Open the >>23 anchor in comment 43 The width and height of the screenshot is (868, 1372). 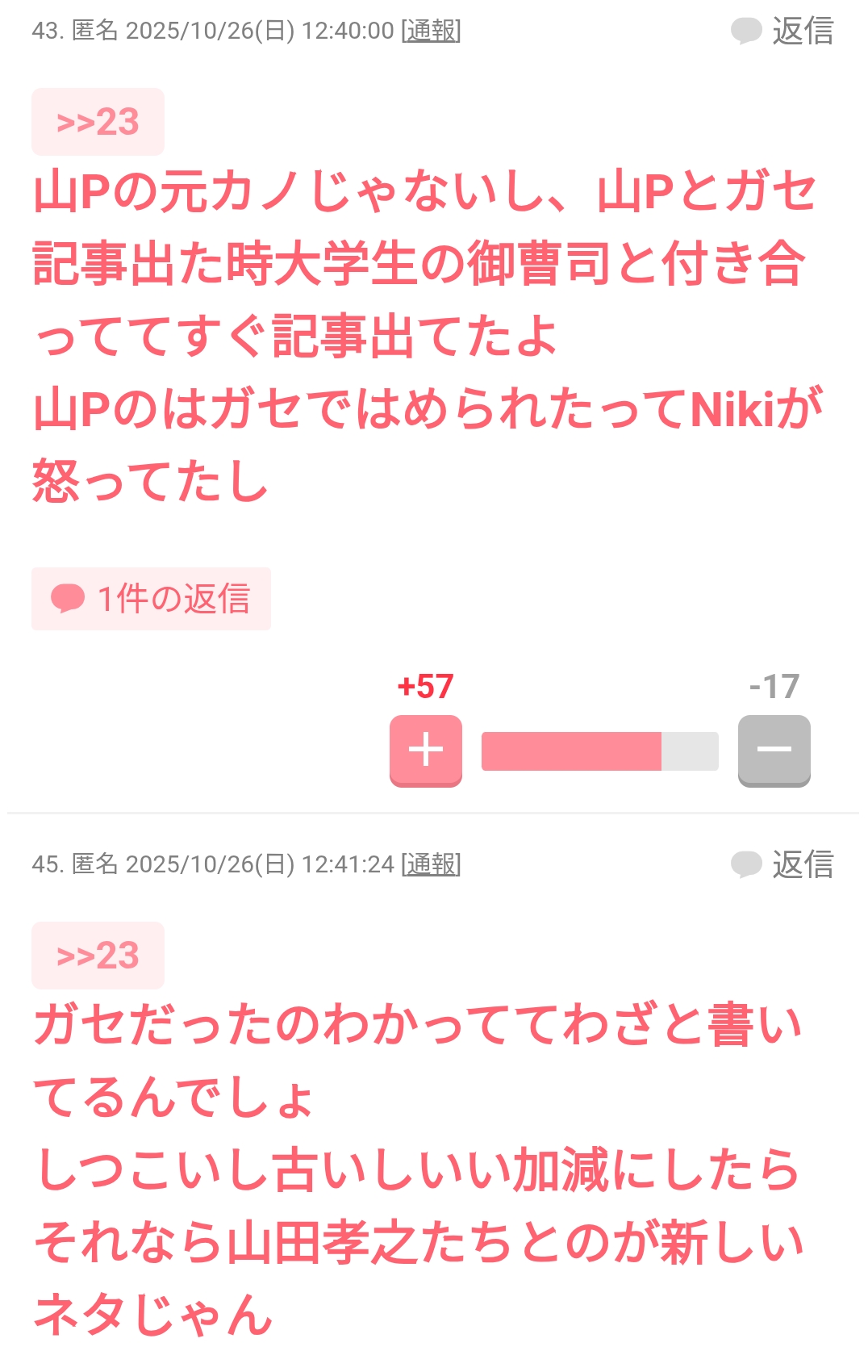click(x=98, y=122)
